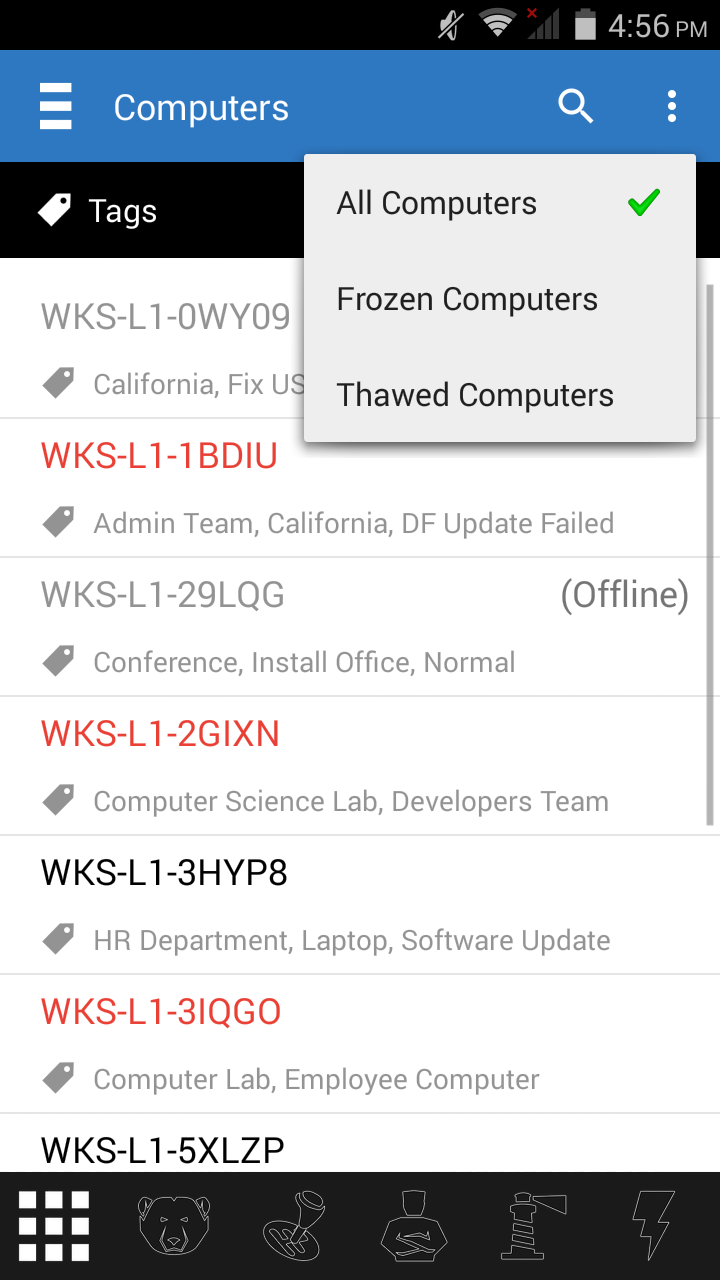Open WKS-L1-5XLZP entry

360,1143
